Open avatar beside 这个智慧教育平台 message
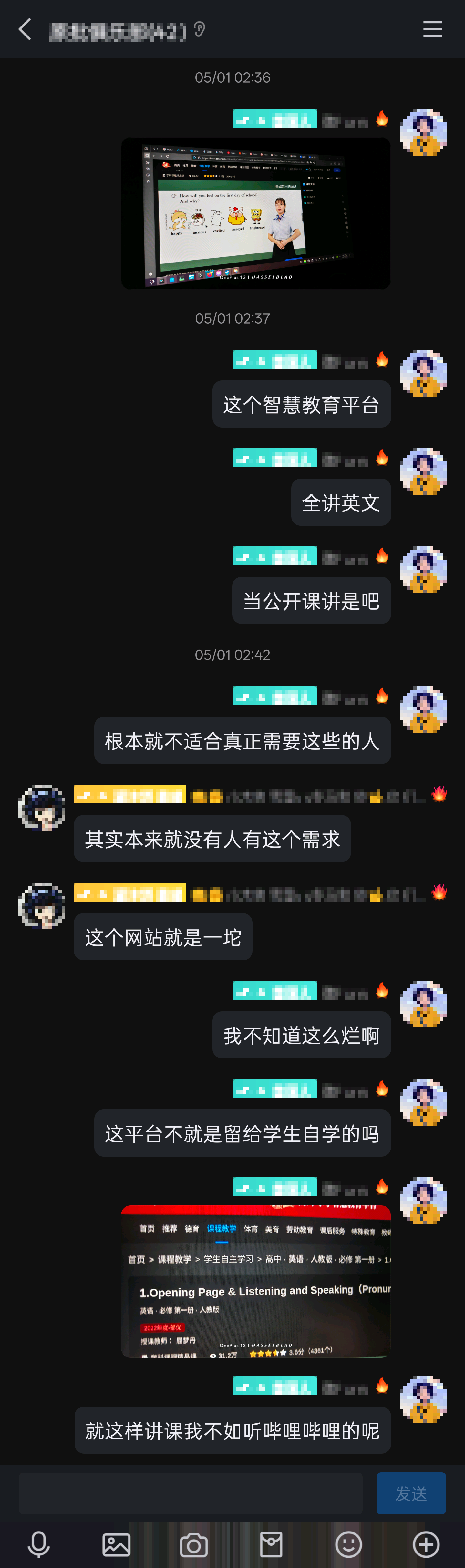The width and height of the screenshot is (465, 1568). 423,373
